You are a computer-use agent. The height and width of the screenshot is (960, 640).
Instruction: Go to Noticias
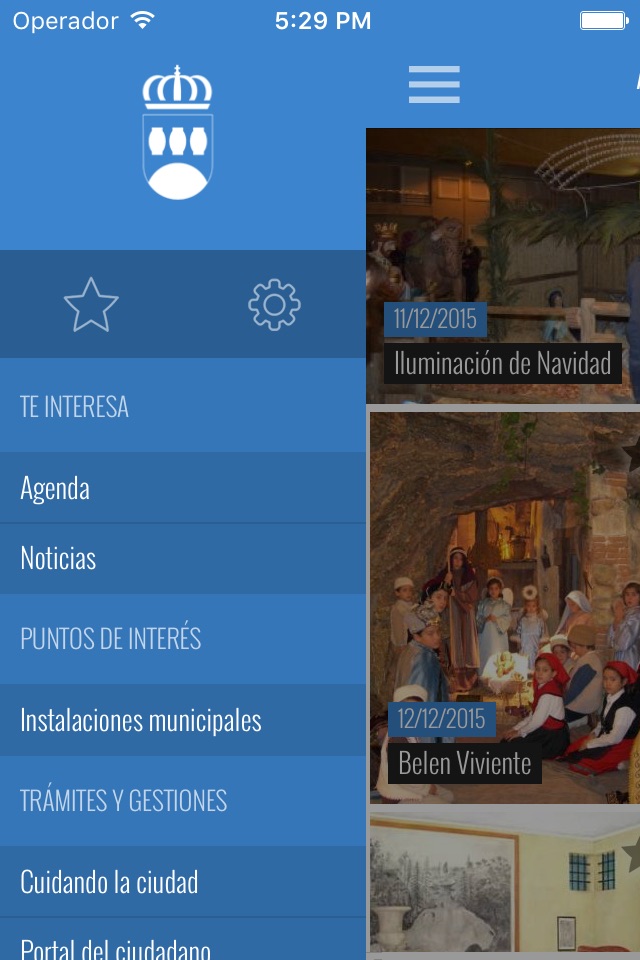(182, 558)
